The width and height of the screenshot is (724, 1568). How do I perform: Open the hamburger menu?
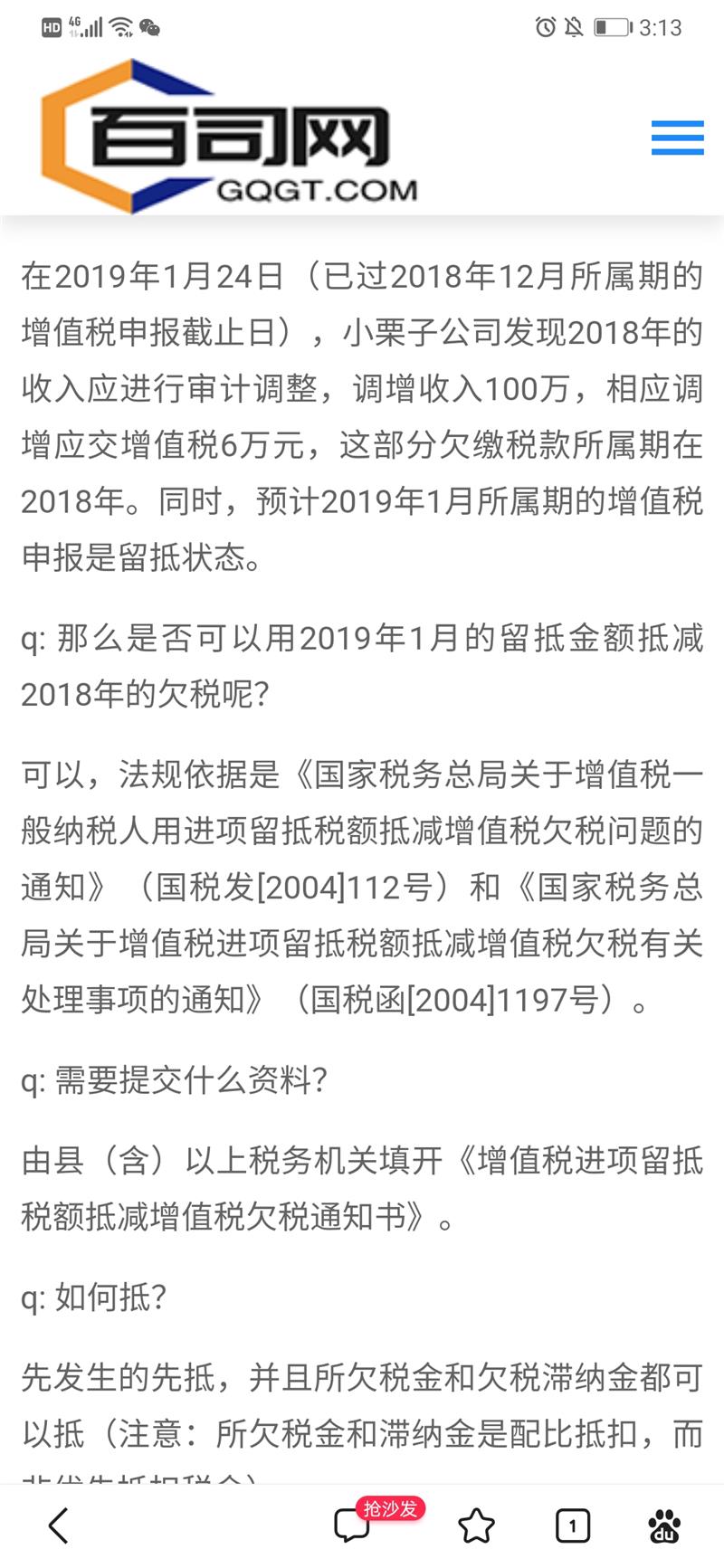677,138
